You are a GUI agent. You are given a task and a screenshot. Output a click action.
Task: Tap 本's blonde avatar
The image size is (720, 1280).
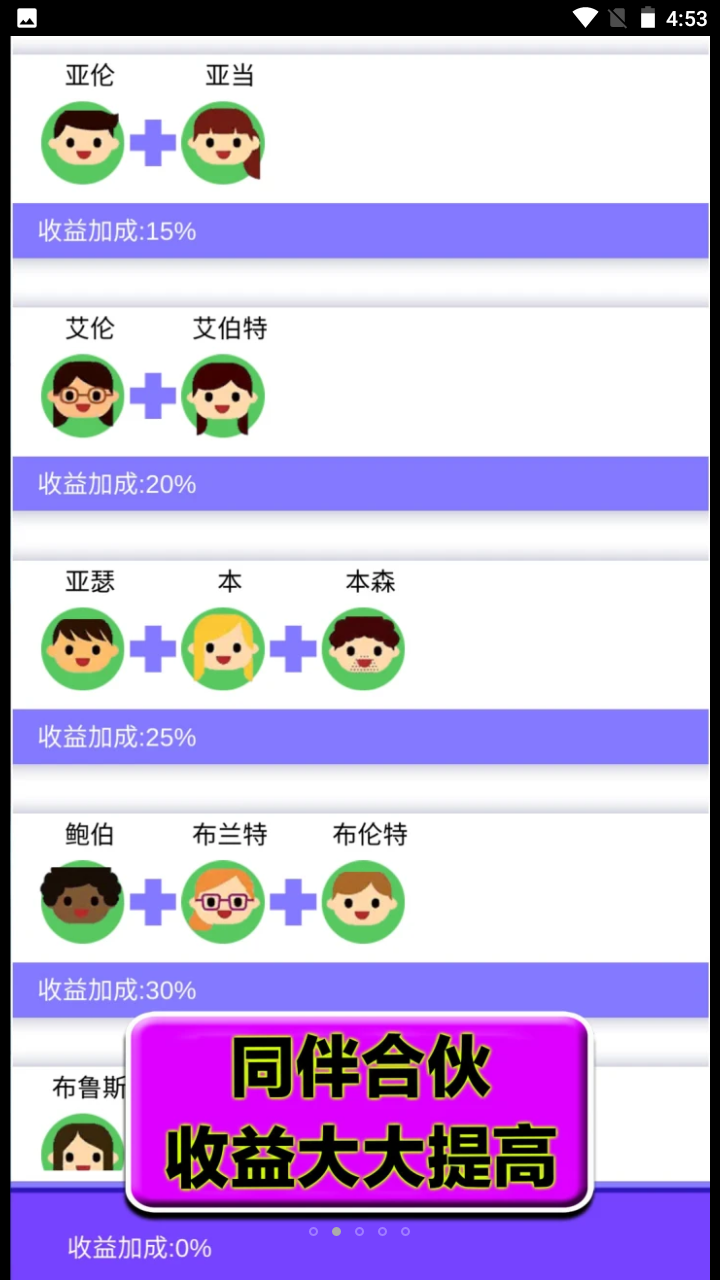222,649
